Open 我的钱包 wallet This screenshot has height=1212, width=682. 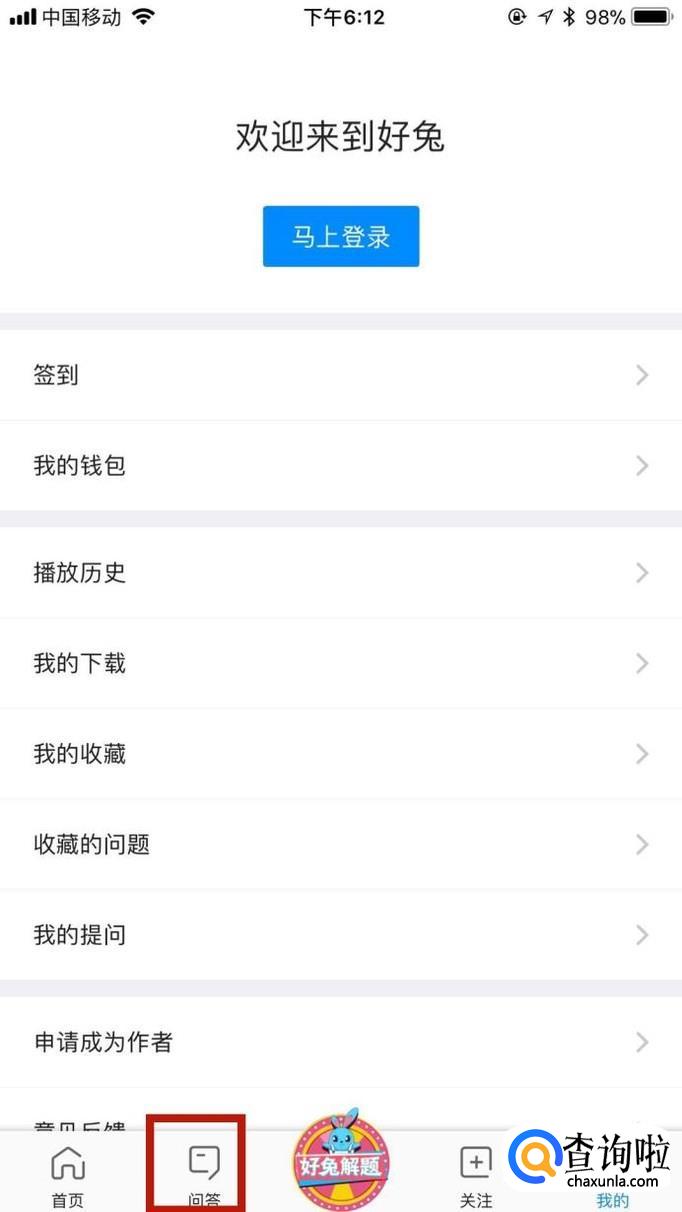(340, 465)
